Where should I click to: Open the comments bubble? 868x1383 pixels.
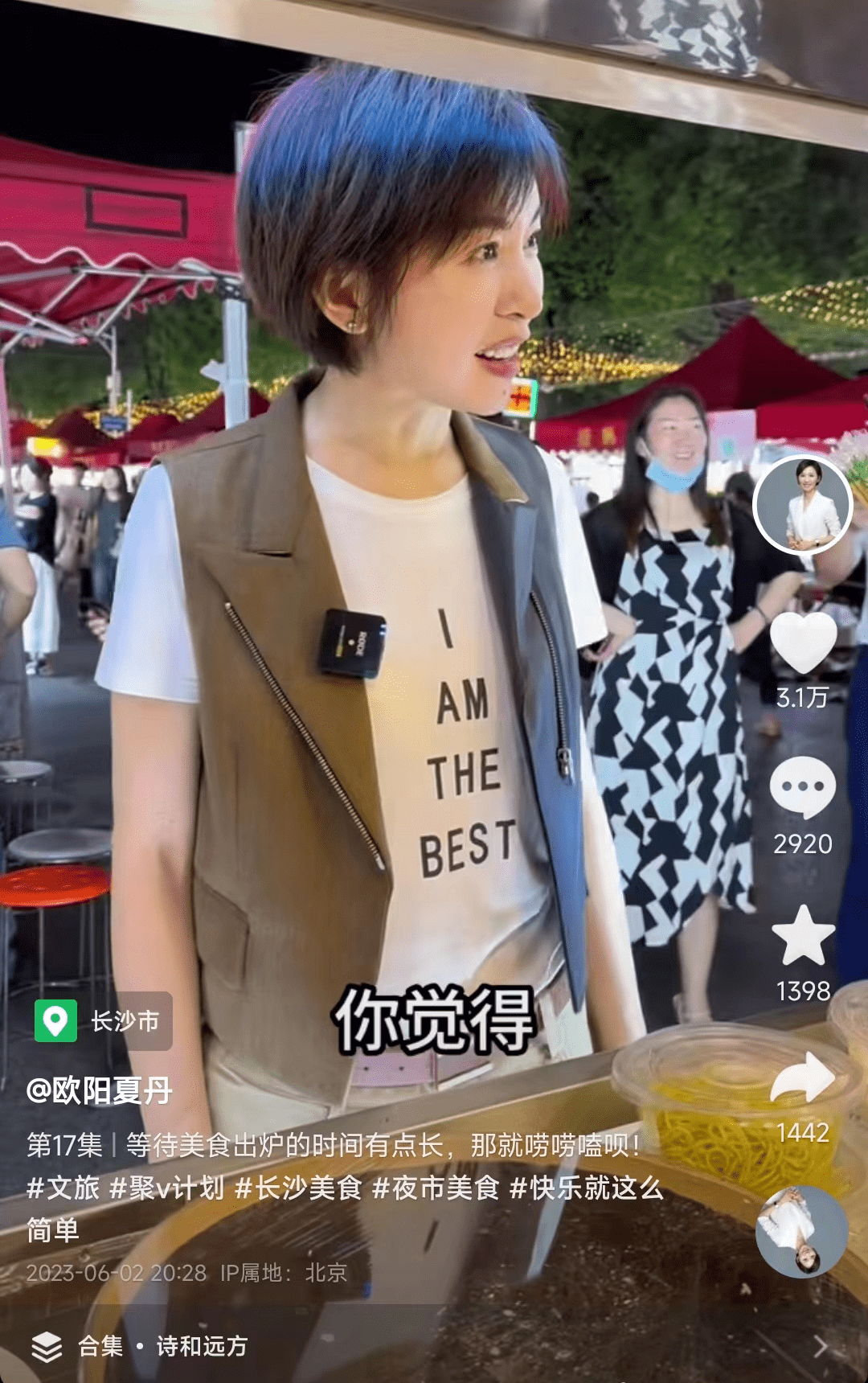[x=803, y=788]
